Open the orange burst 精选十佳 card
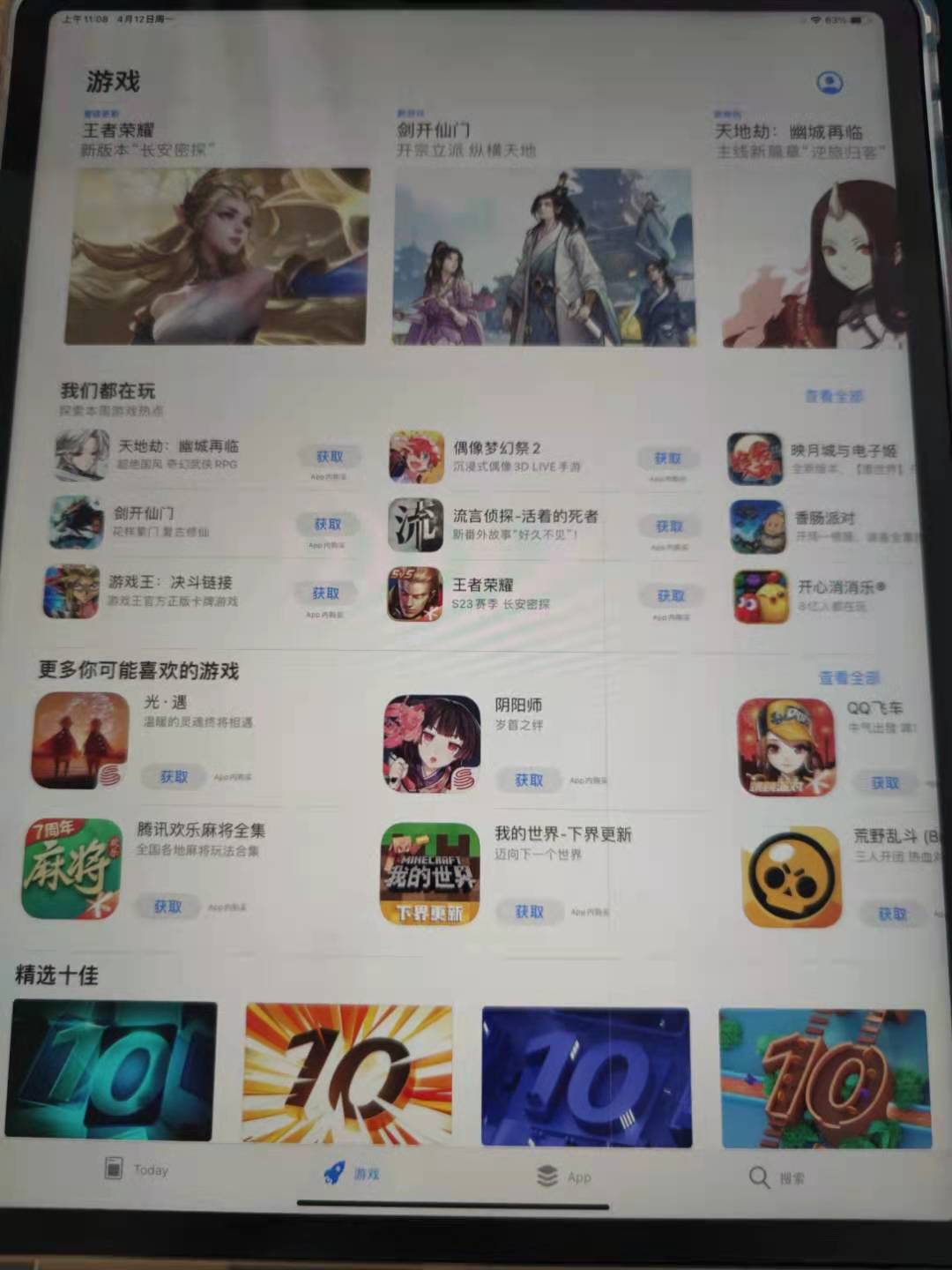The image size is (952, 1270). point(348,1072)
